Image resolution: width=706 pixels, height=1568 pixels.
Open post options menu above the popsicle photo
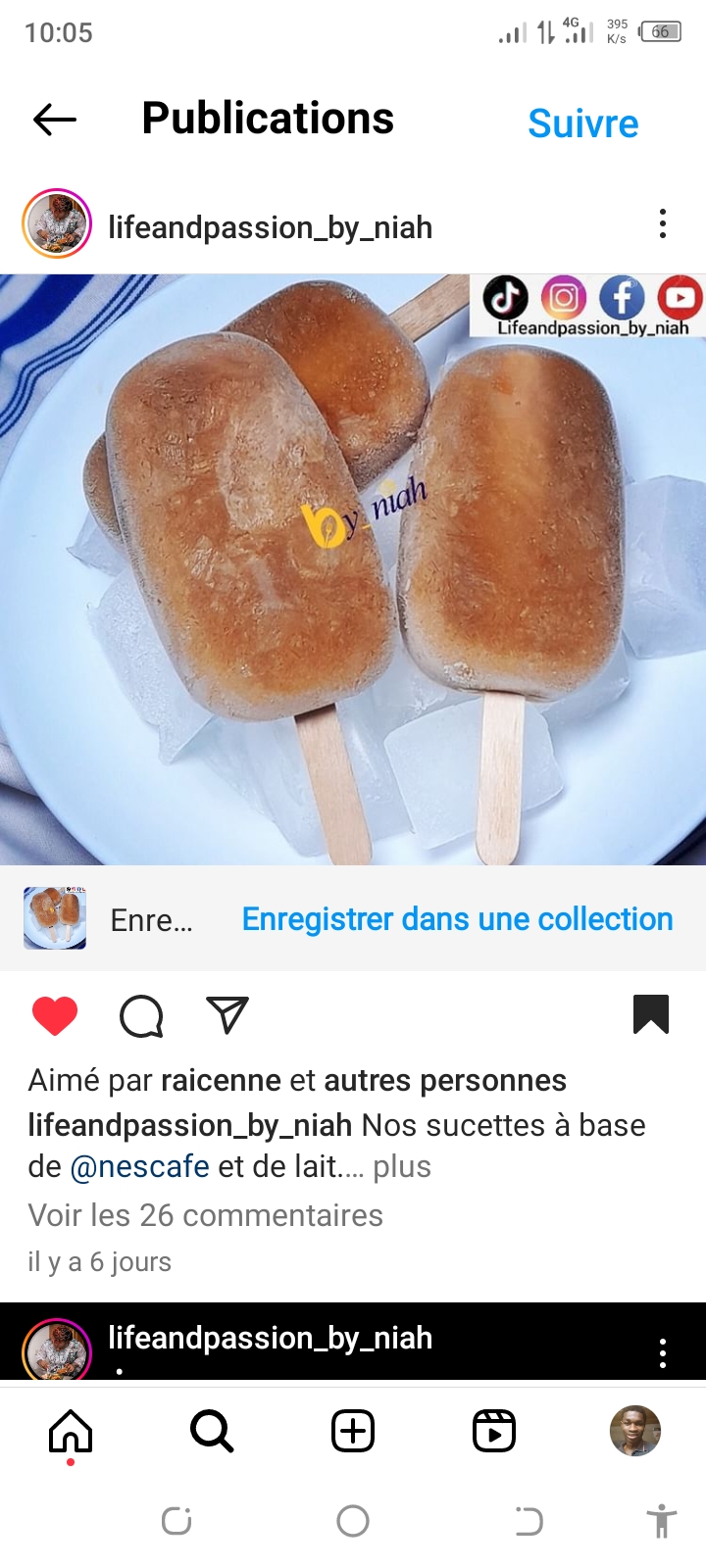[663, 224]
